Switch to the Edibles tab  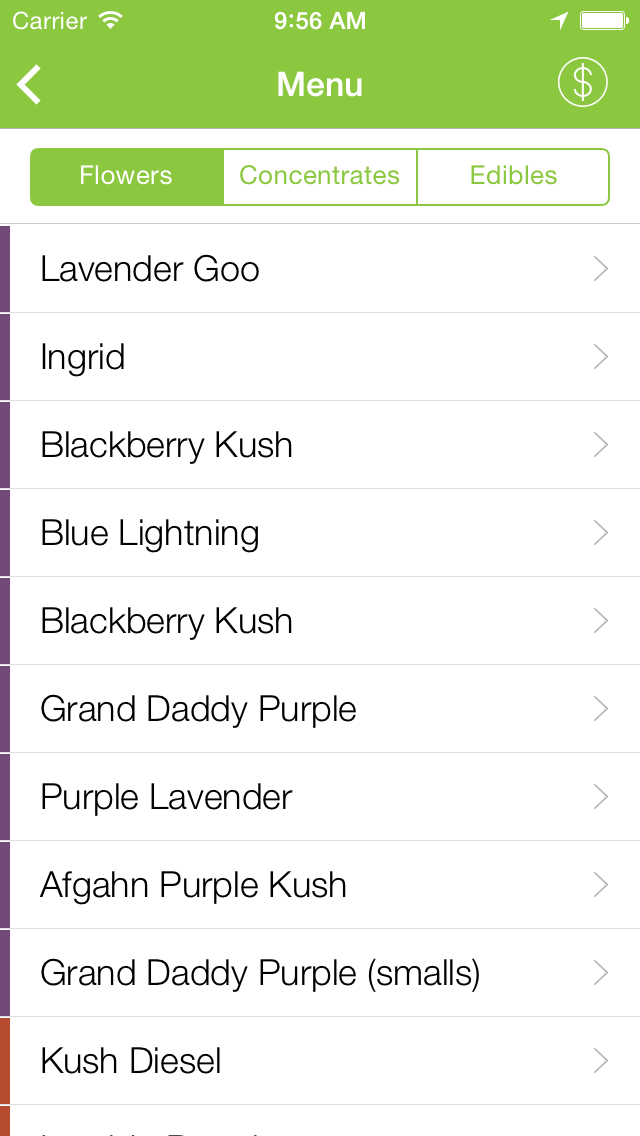(513, 177)
